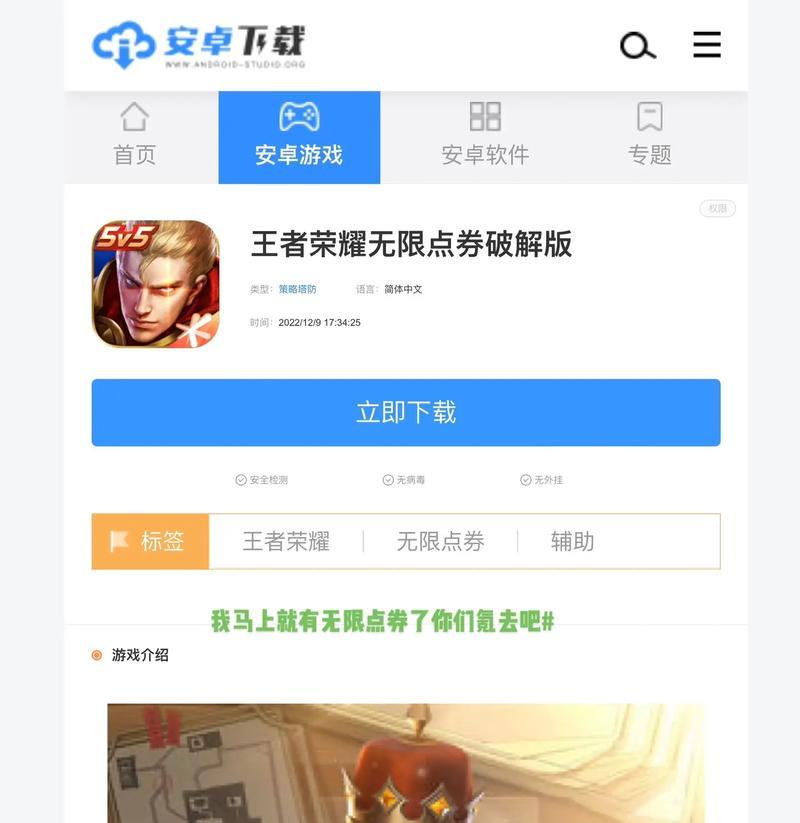This screenshot has height=823, width=800.
Task: Go to the 首页 tab
Action: click(135, 136)
